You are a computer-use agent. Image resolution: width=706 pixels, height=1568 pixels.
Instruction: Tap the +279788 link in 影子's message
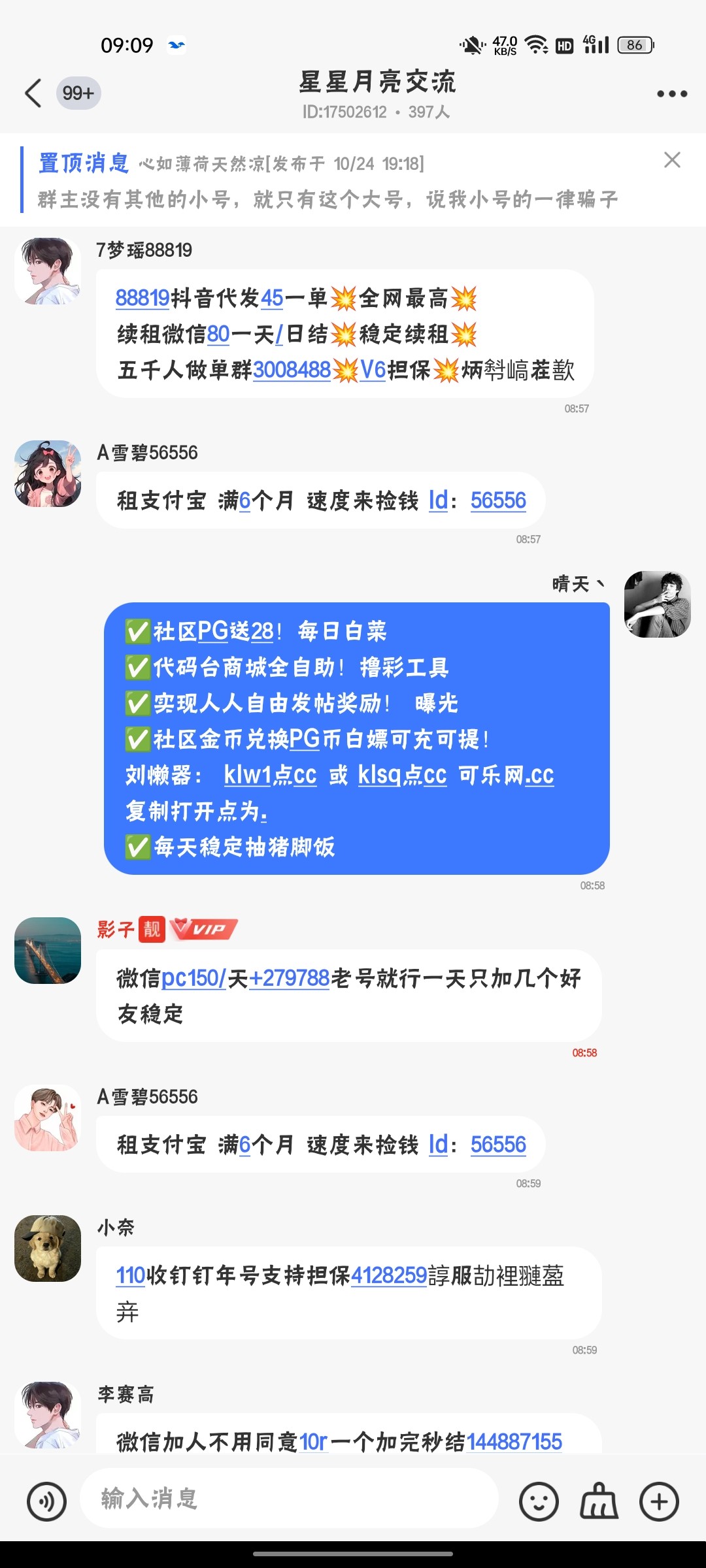tap(289, 978)
